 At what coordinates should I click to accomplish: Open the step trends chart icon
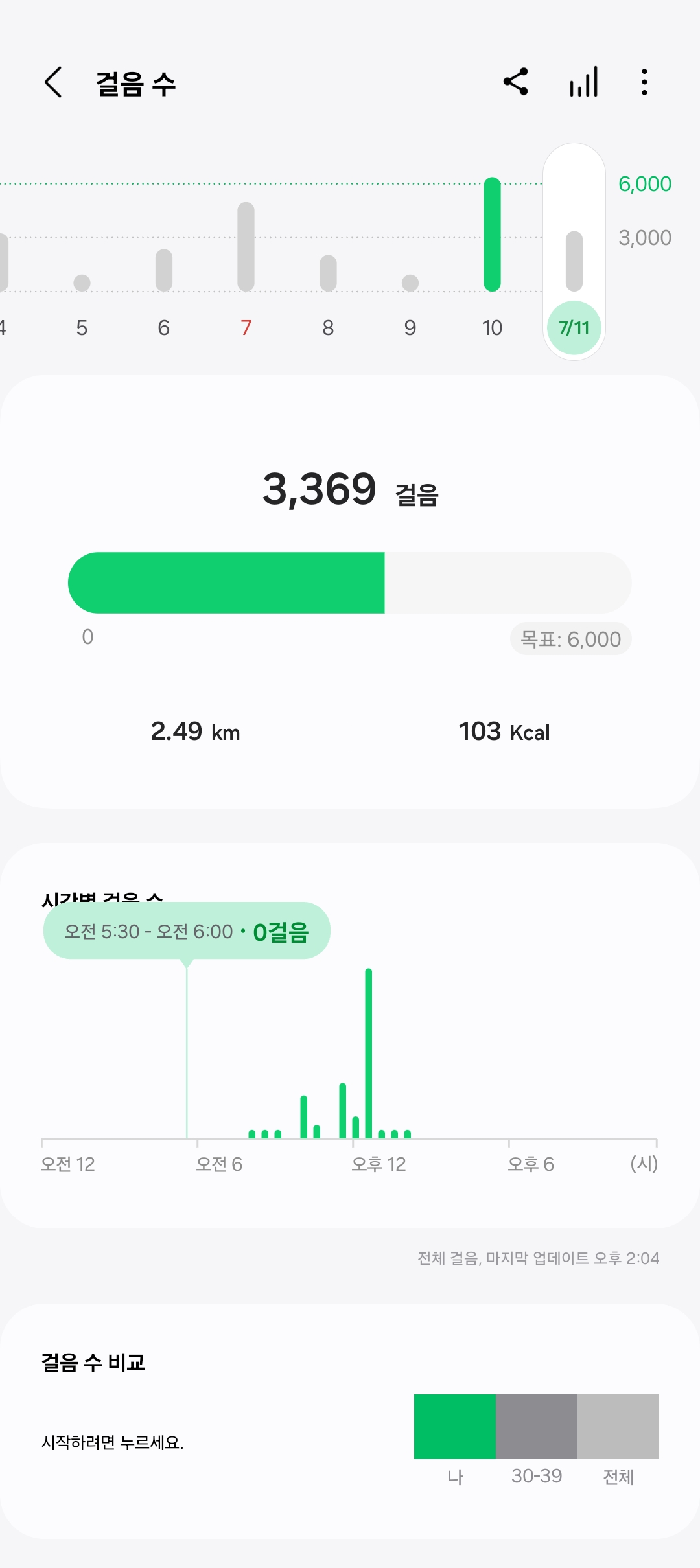click(583, 82)
